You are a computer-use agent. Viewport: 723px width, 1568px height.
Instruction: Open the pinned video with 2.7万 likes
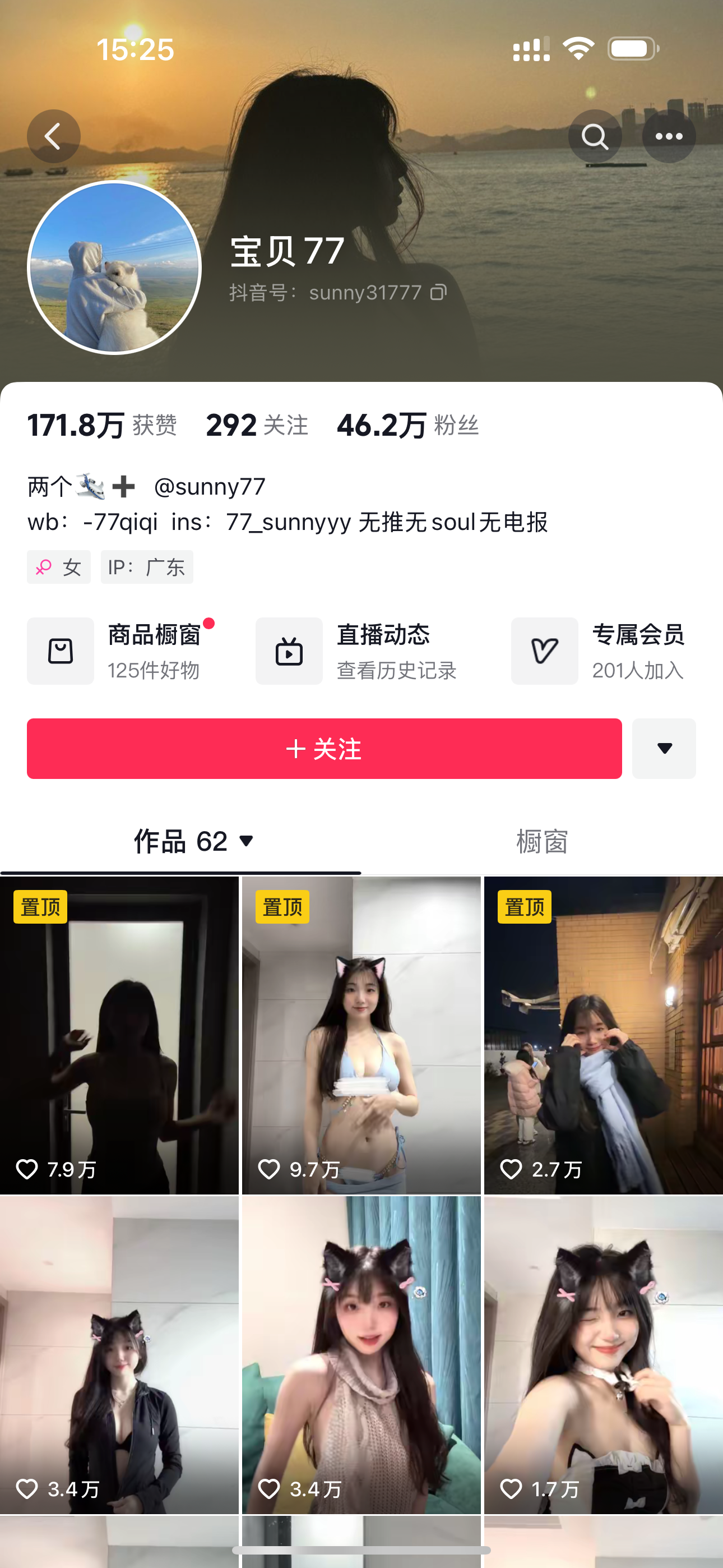(603, 1035)
